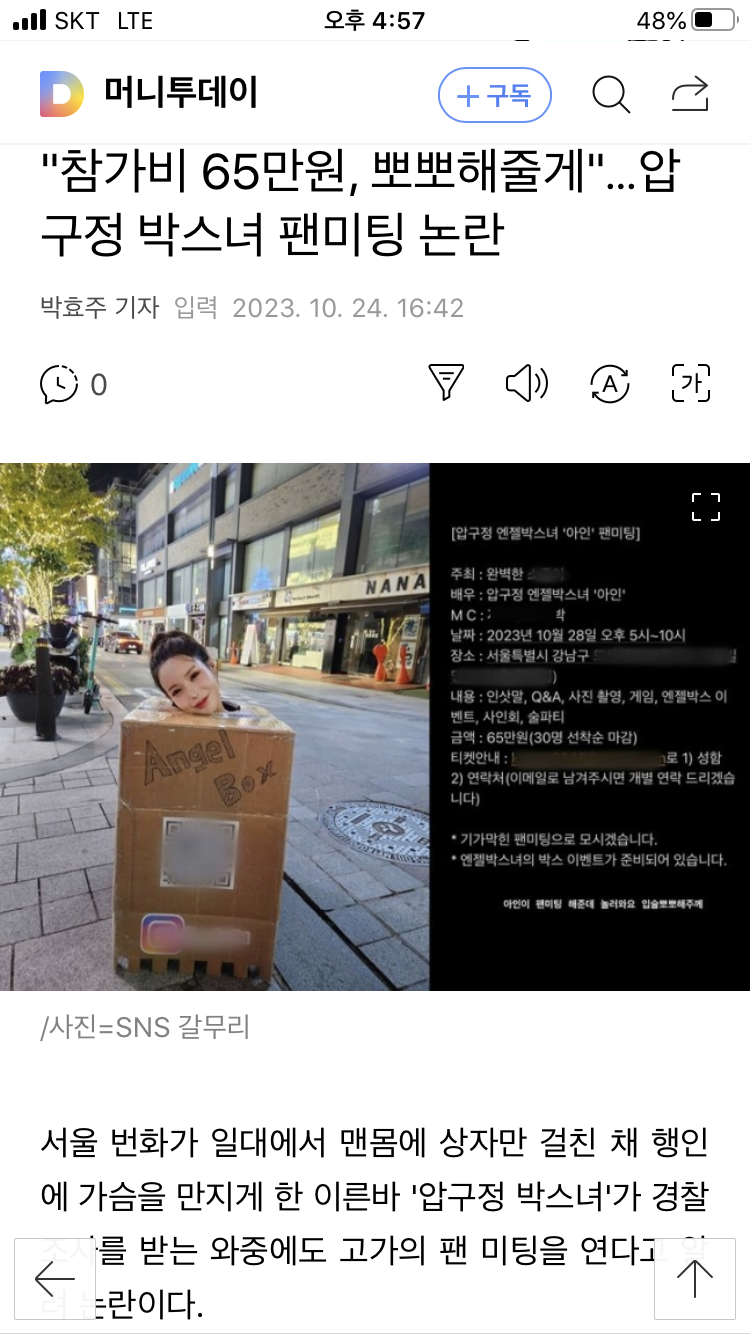Listen to the article with speaker icon
This screenshot has width=750, height=1334.
click(x=526, y=383)
